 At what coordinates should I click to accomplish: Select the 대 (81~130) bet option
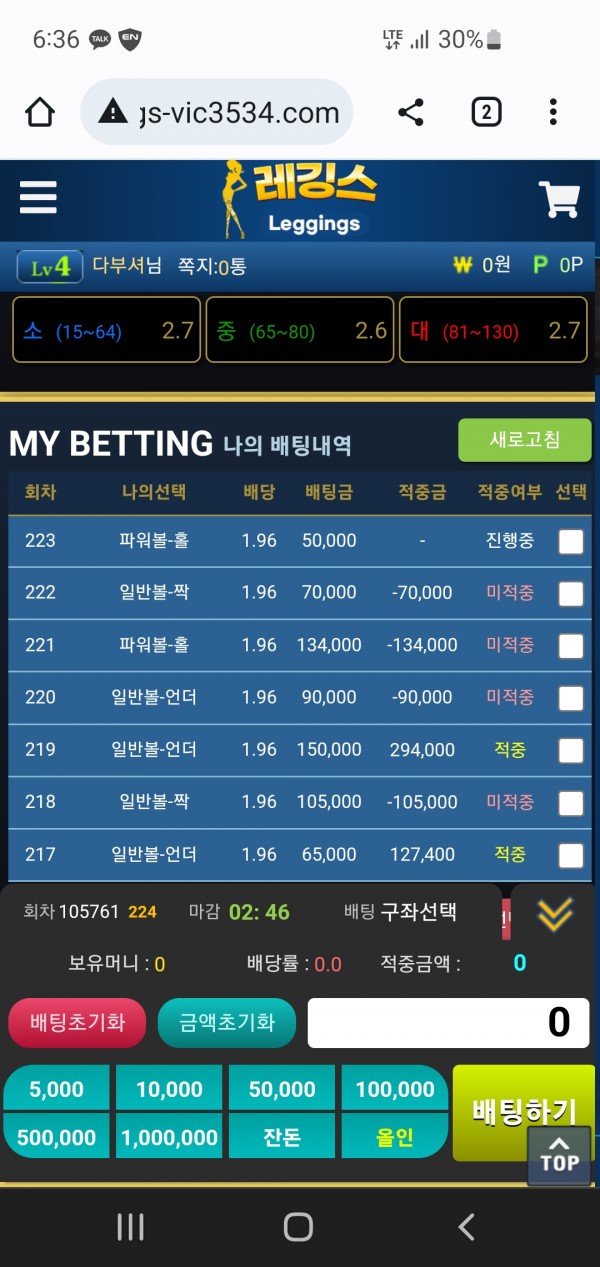494,330
